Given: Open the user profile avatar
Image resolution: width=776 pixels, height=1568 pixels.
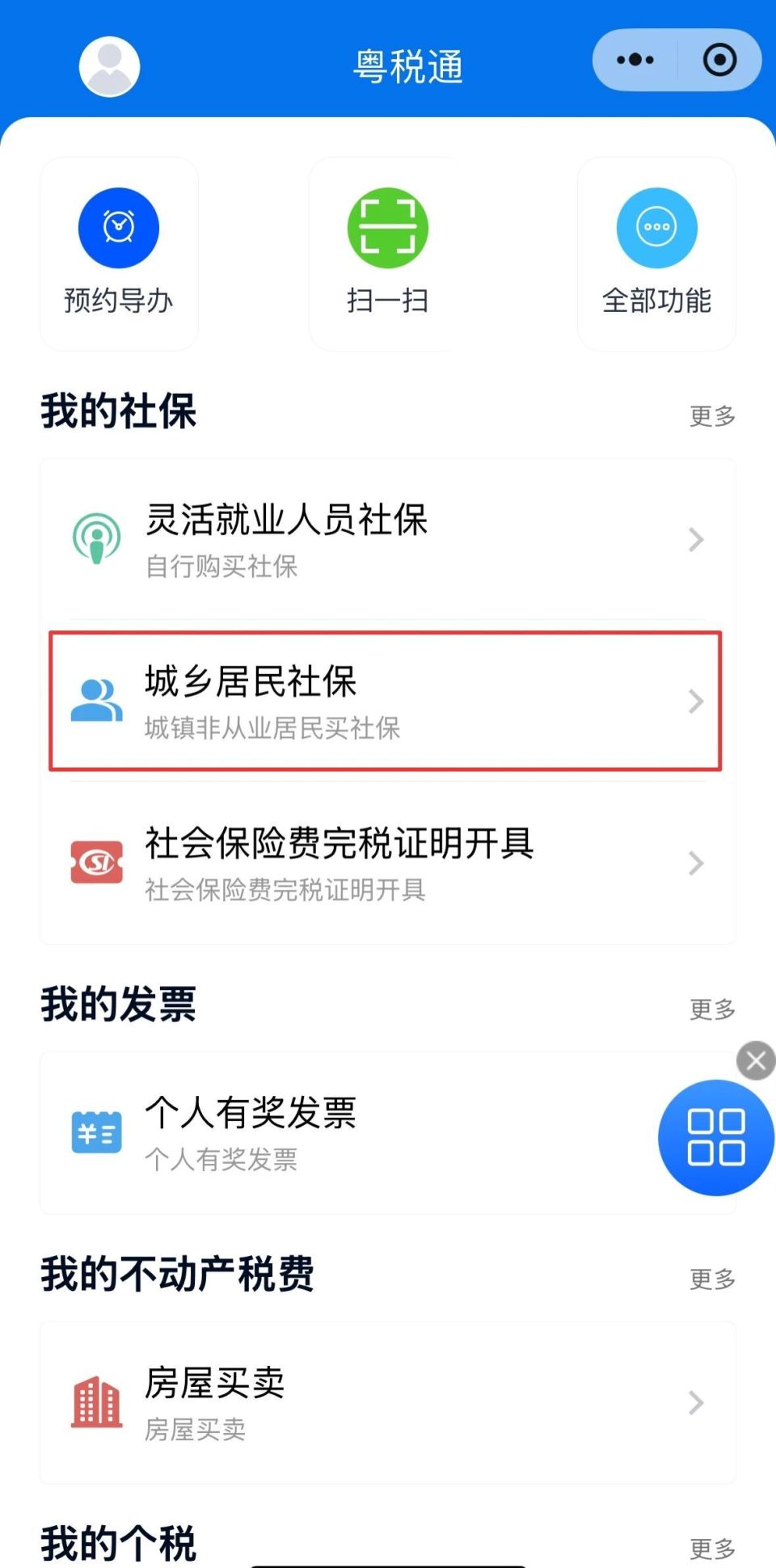Looking at the screenshot, I should click(x=109, y=65).
